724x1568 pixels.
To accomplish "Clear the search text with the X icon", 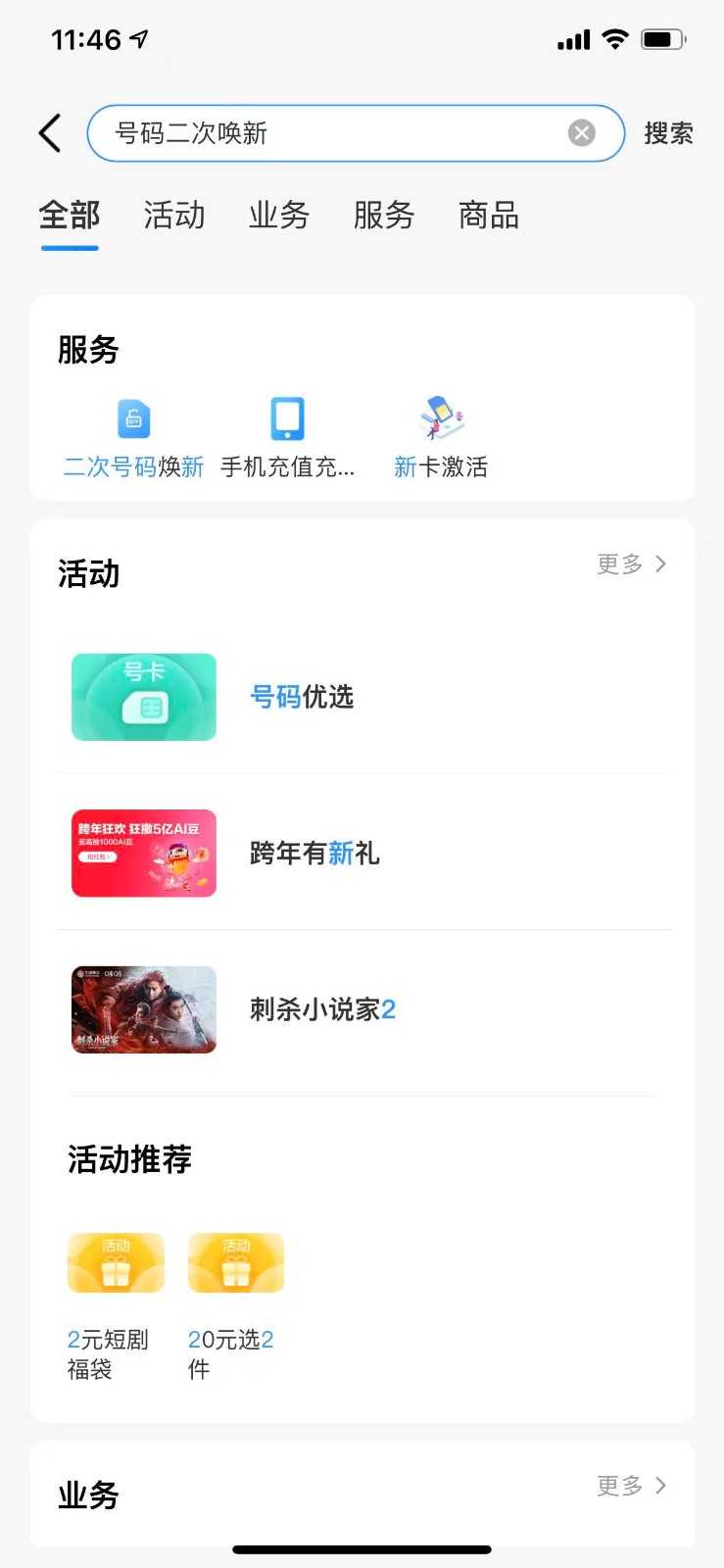I will (x=582, y=133).
